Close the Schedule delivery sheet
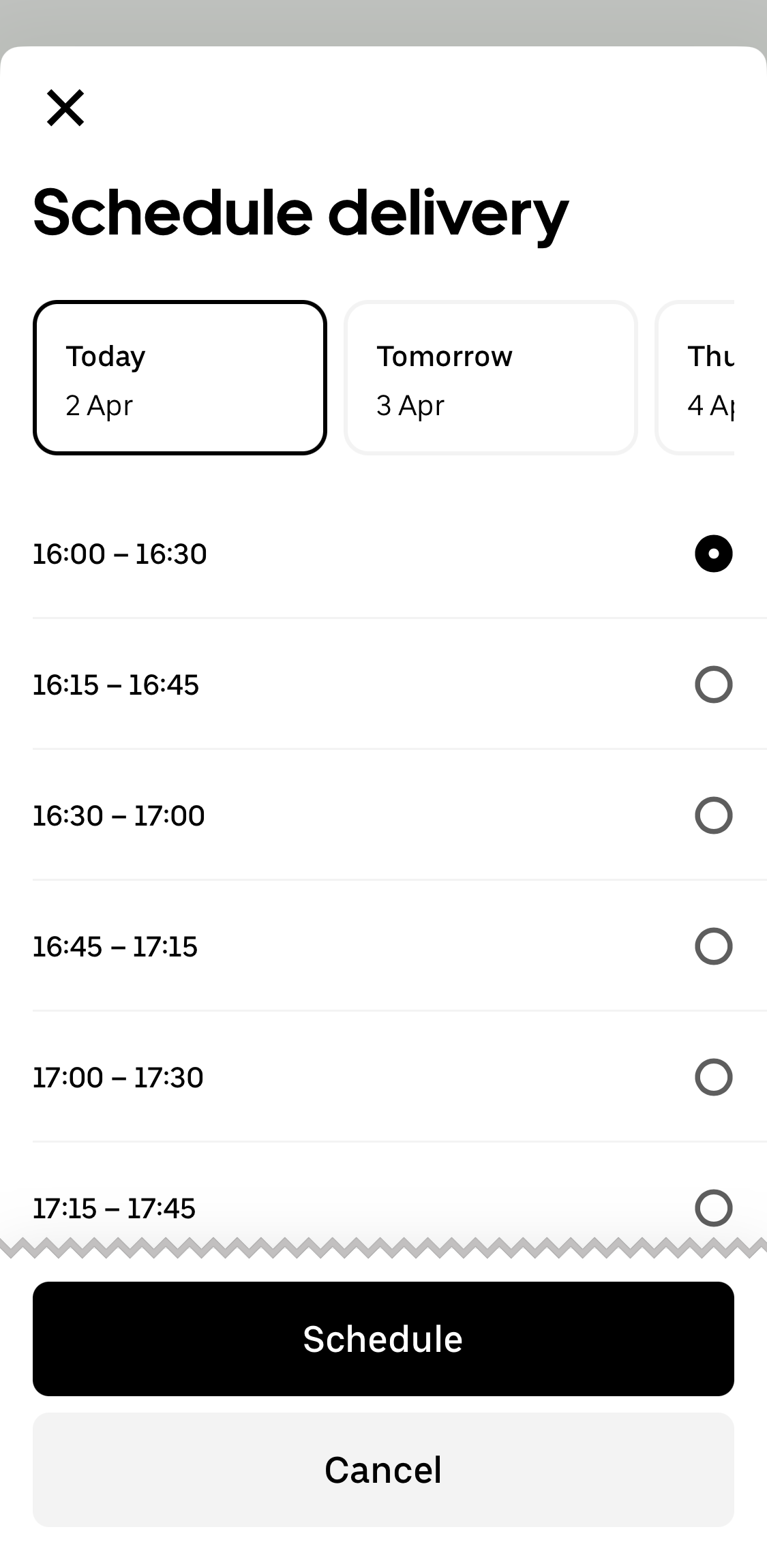Viewport: 767px width, 1568px height. [65, 107]
